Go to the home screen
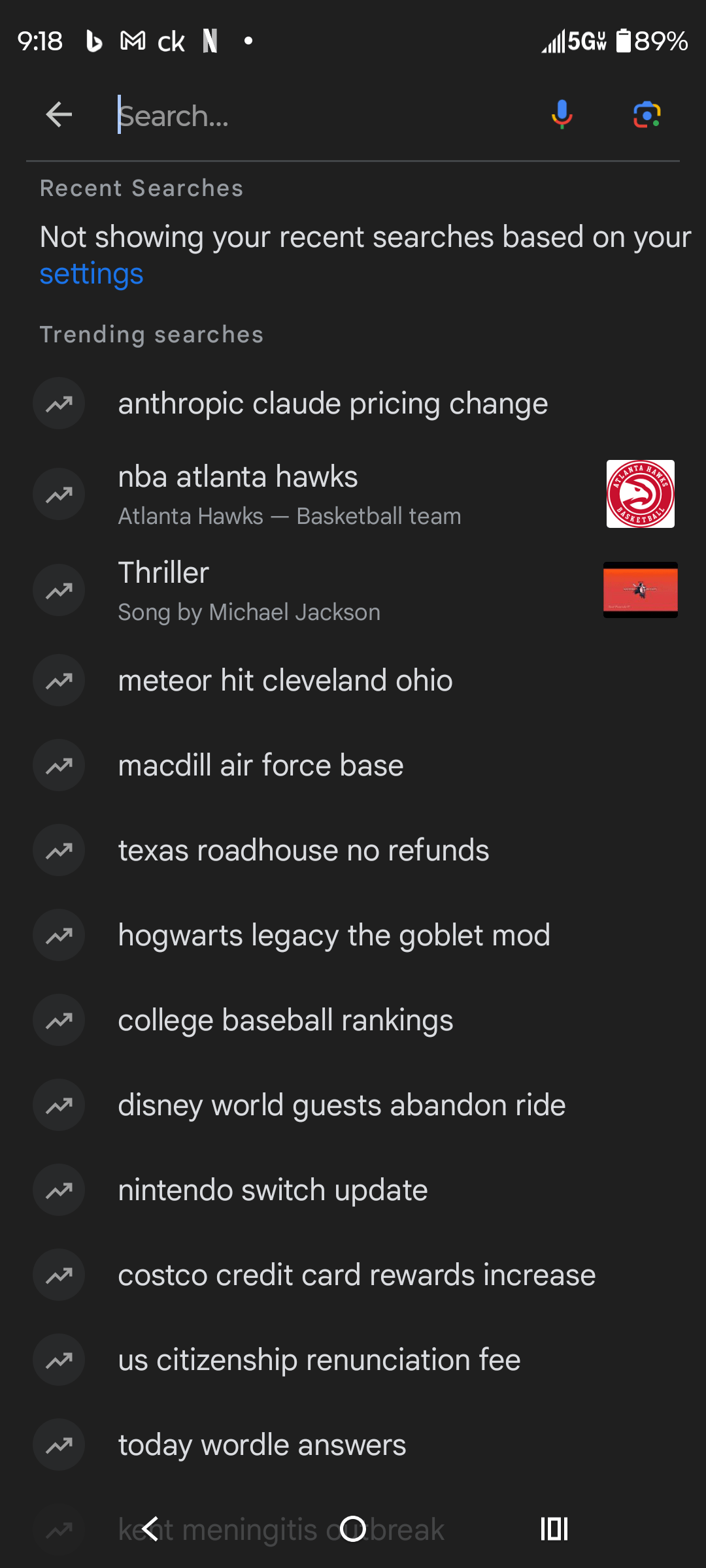Image resolution: width=706 pixels, height=1568 pixels. coord(353,1529)
